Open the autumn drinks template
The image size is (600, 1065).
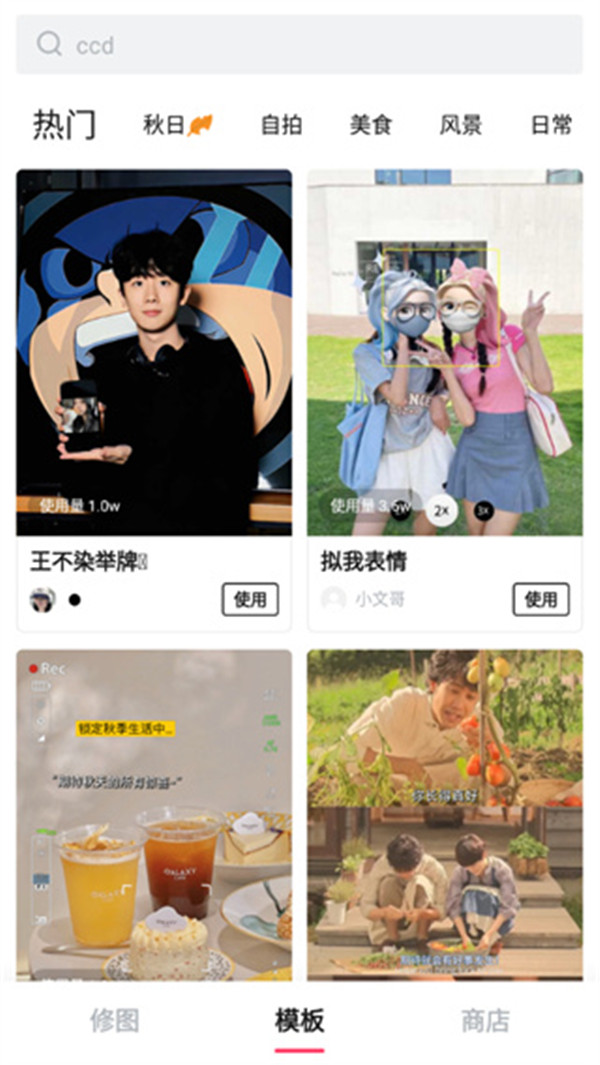(154, 815)
